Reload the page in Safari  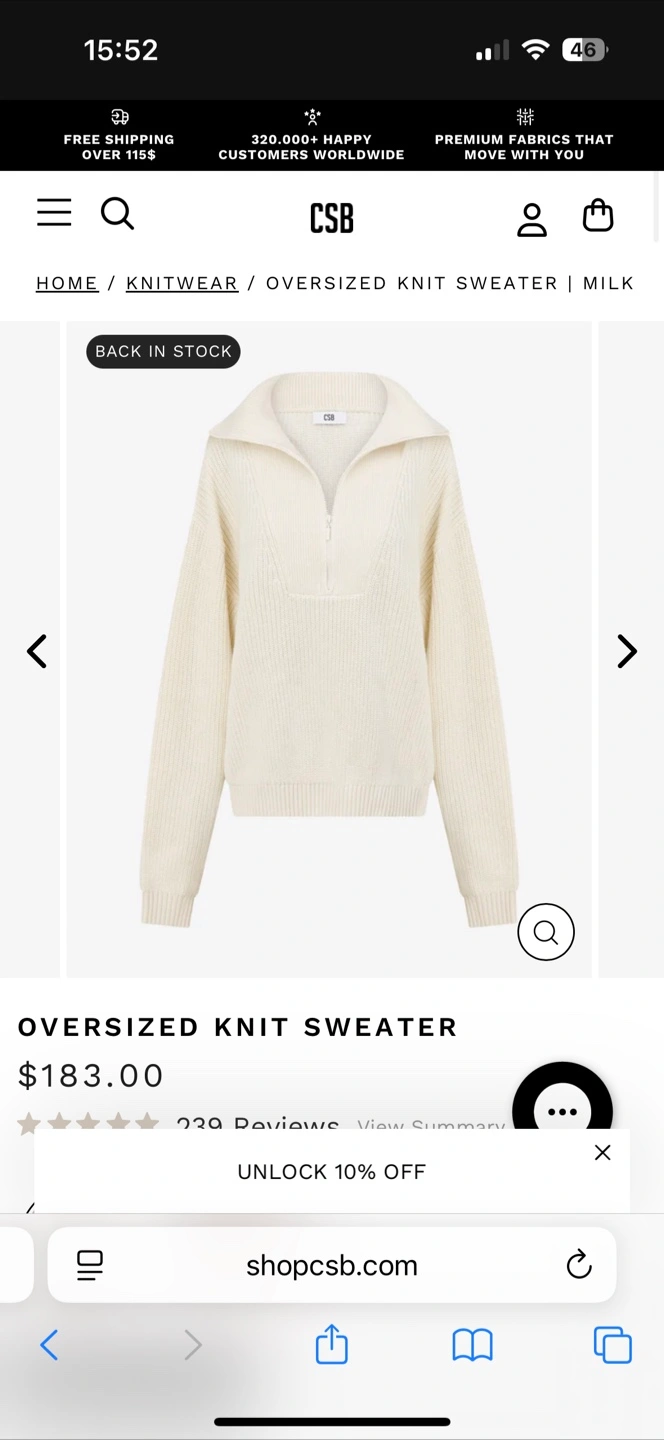[x=579, y=1265]
